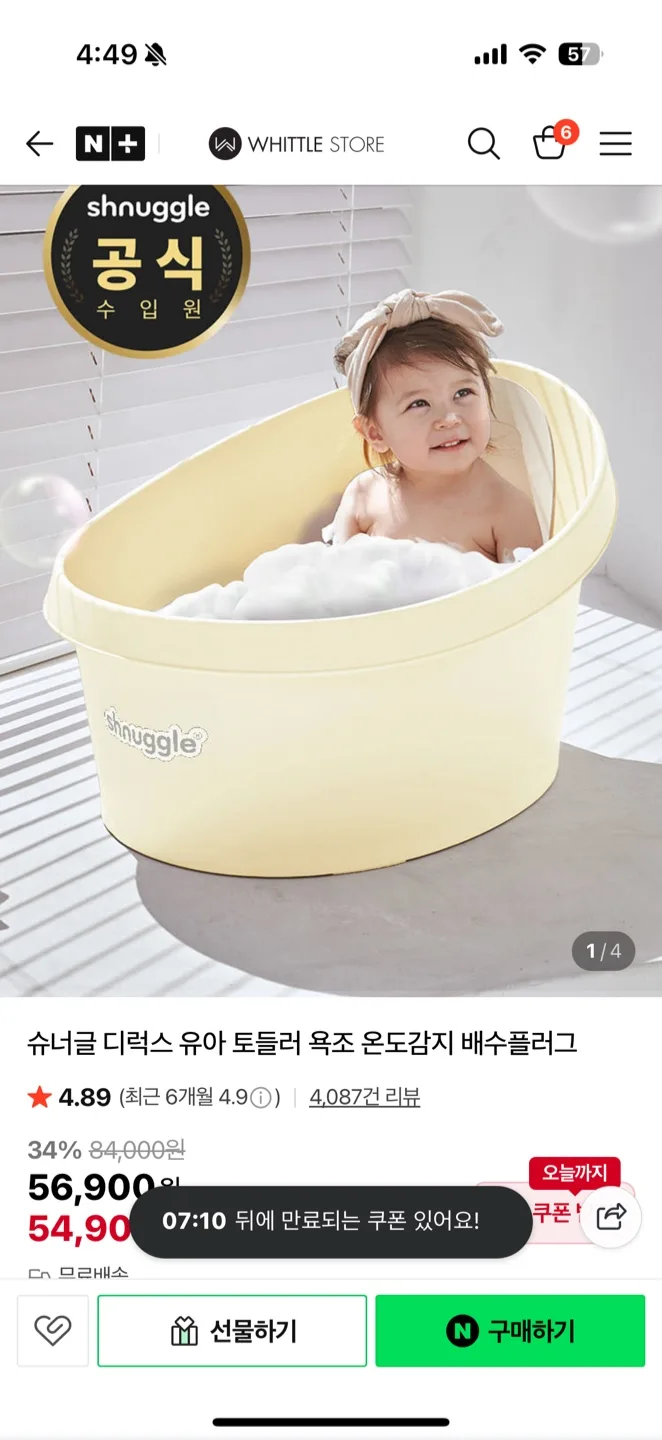This screenshot has height=1440, width=662.
Task: Open the 4,087건 리뷰 link
Action: pos(364,1097)
